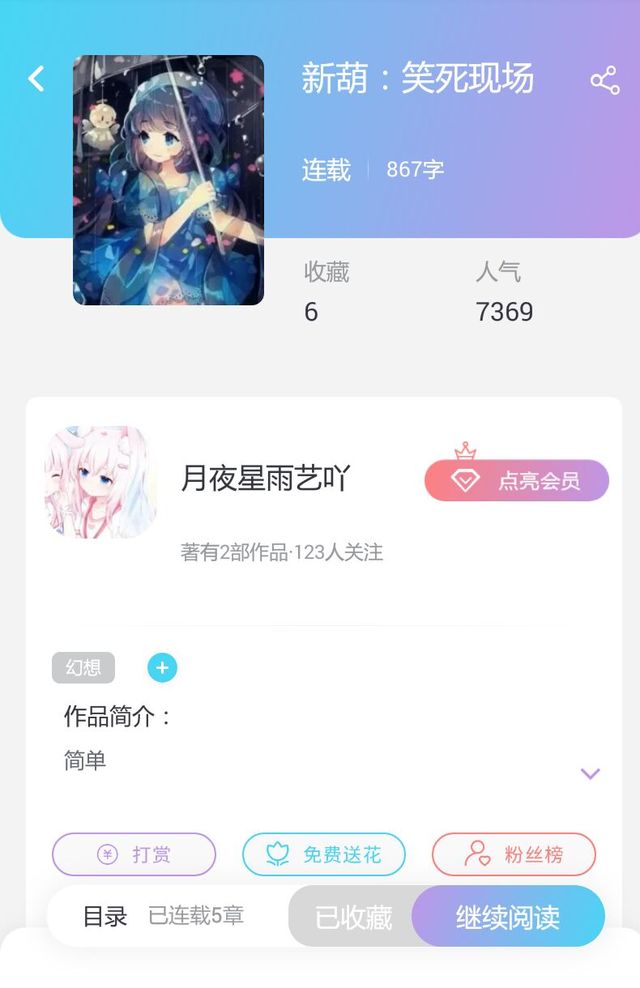Viewport: 640px width, 988px height.
Task: Tap 打赏 to tip the author
Action: click(134, 854)
